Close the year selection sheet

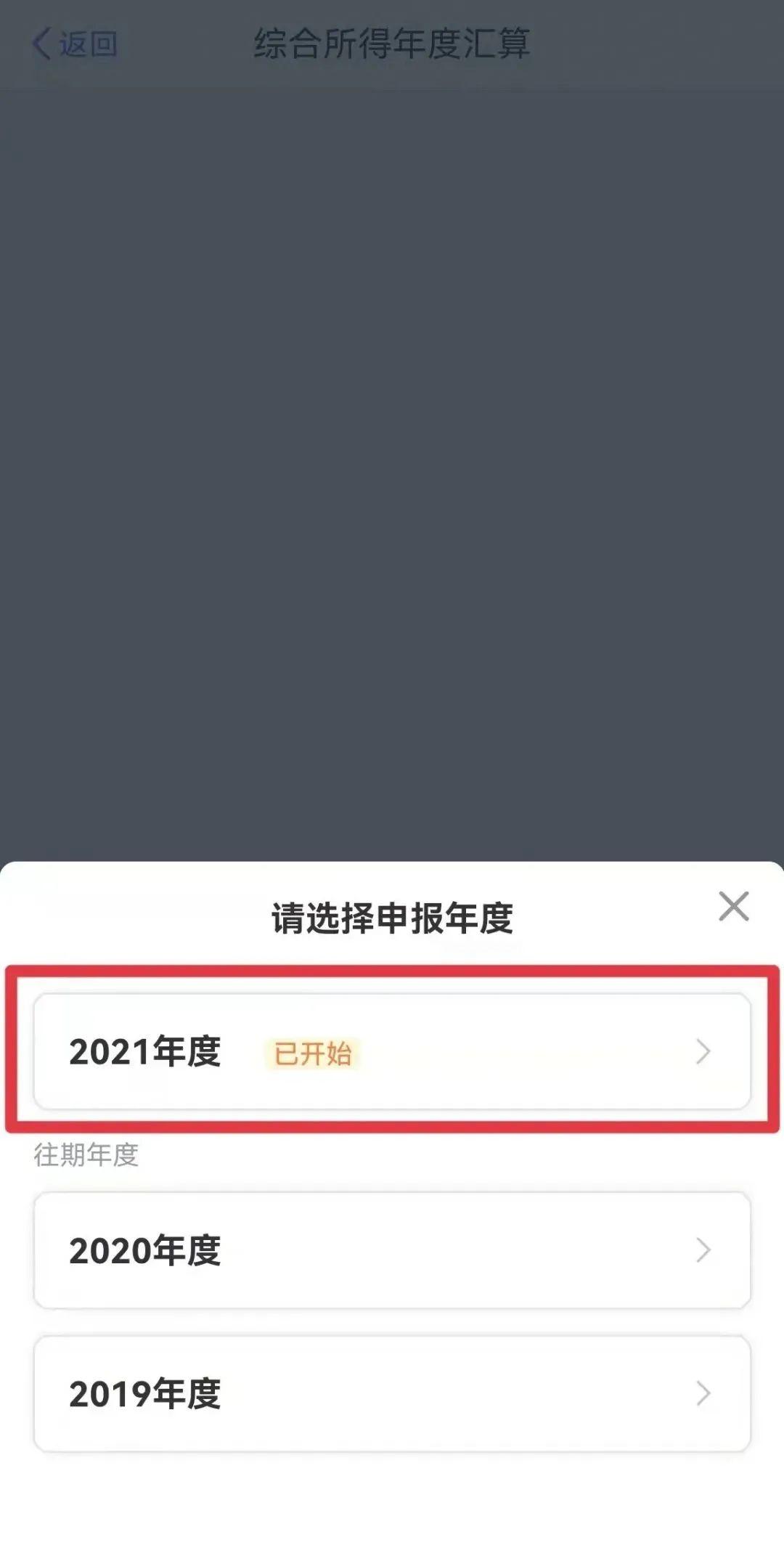point(733,906)
